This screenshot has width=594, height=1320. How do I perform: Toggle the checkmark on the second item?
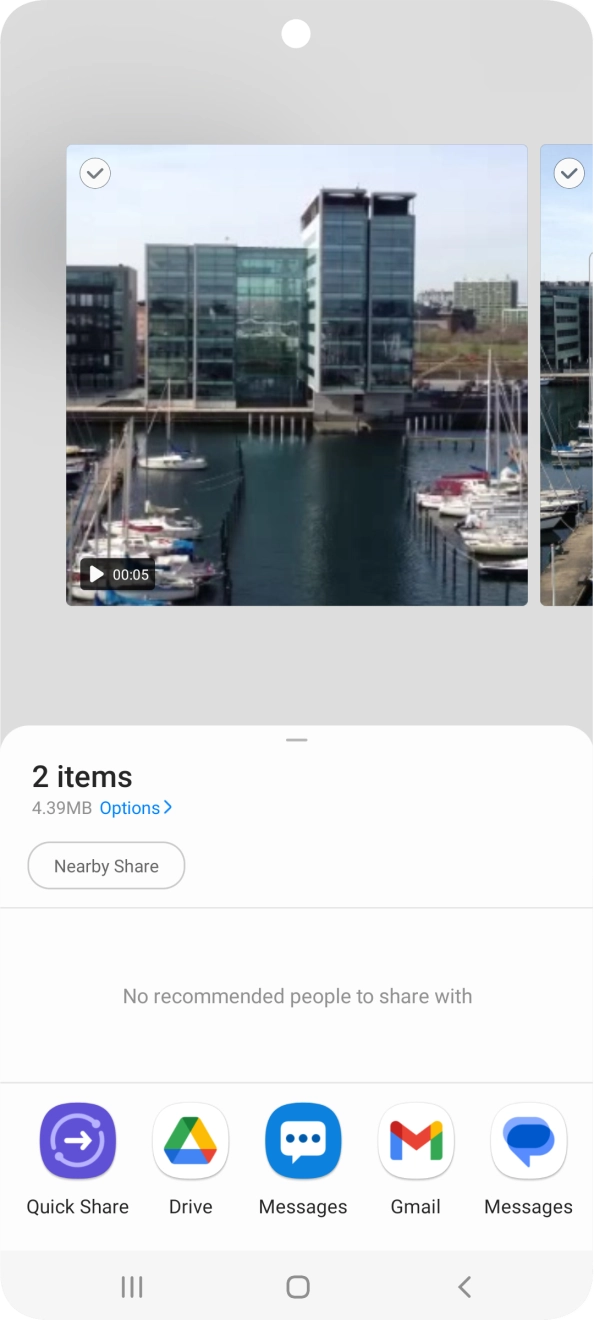click(x=569, y=173)
